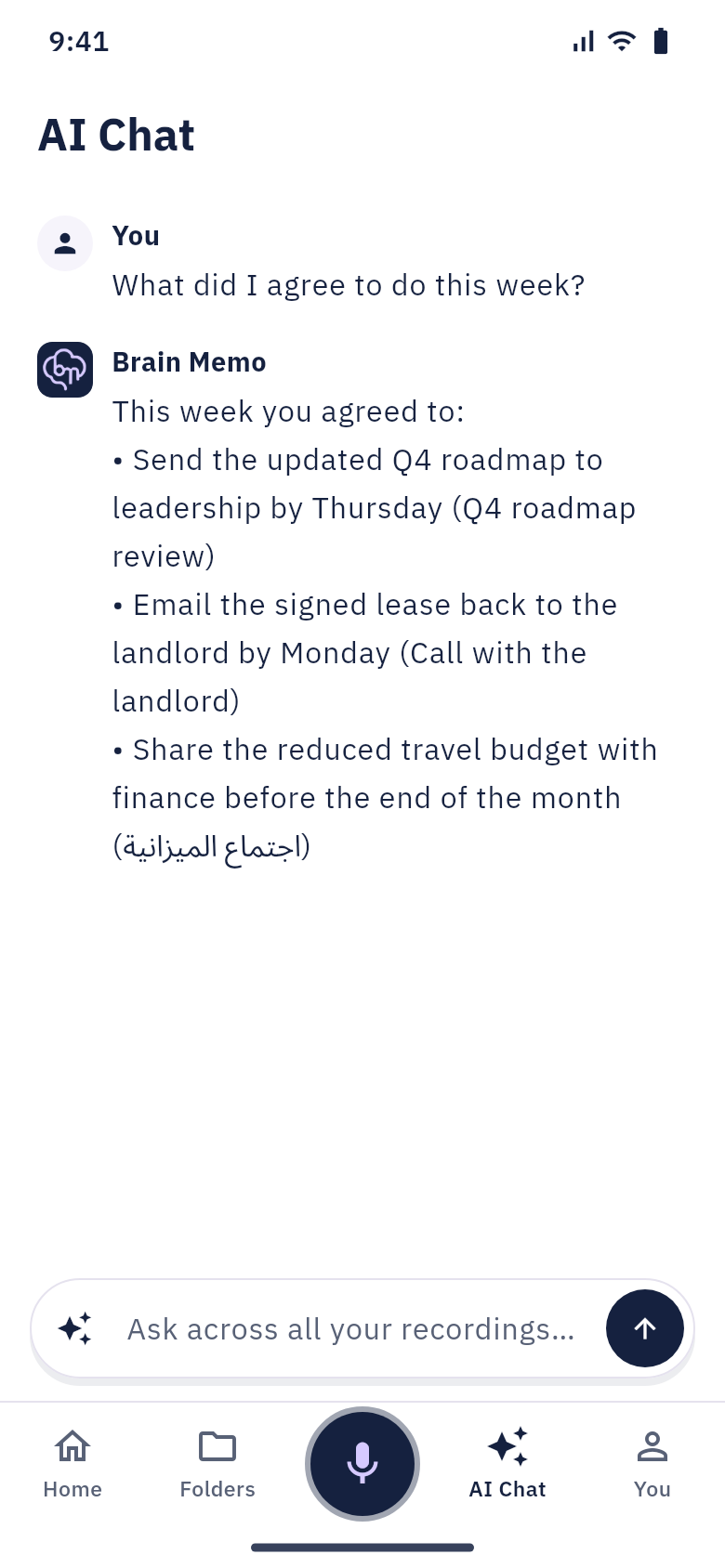Tap the send arrow button
Viewport: 725px width, 1568px height.
click(x=645, y=1328)
